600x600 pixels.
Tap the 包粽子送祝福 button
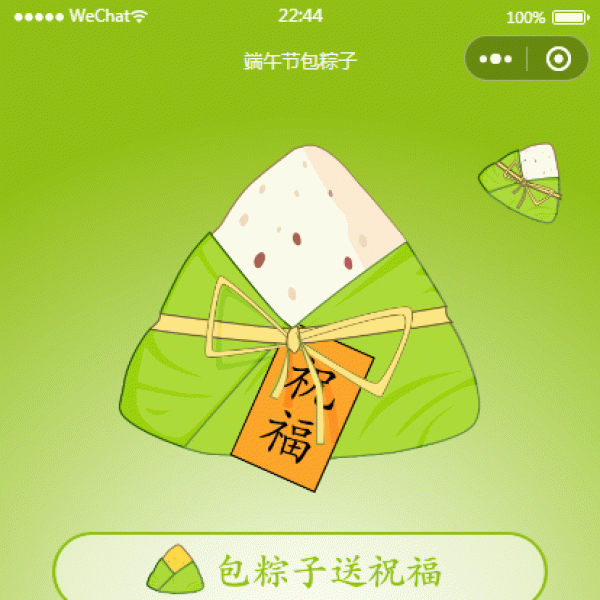coord(300,571)
